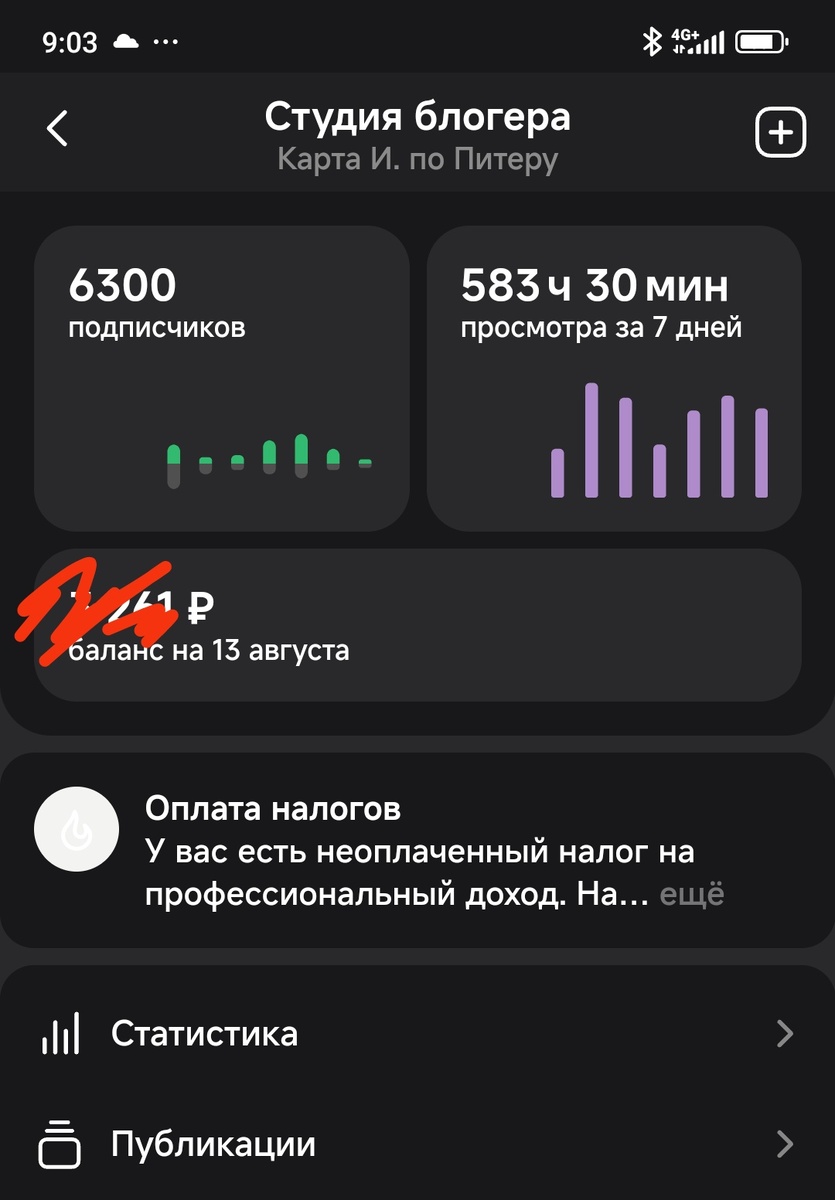The width and height of the screenshot is (835, 1200).
Task: Tap the plus icon to create new content
Action: tap(780, 131)
